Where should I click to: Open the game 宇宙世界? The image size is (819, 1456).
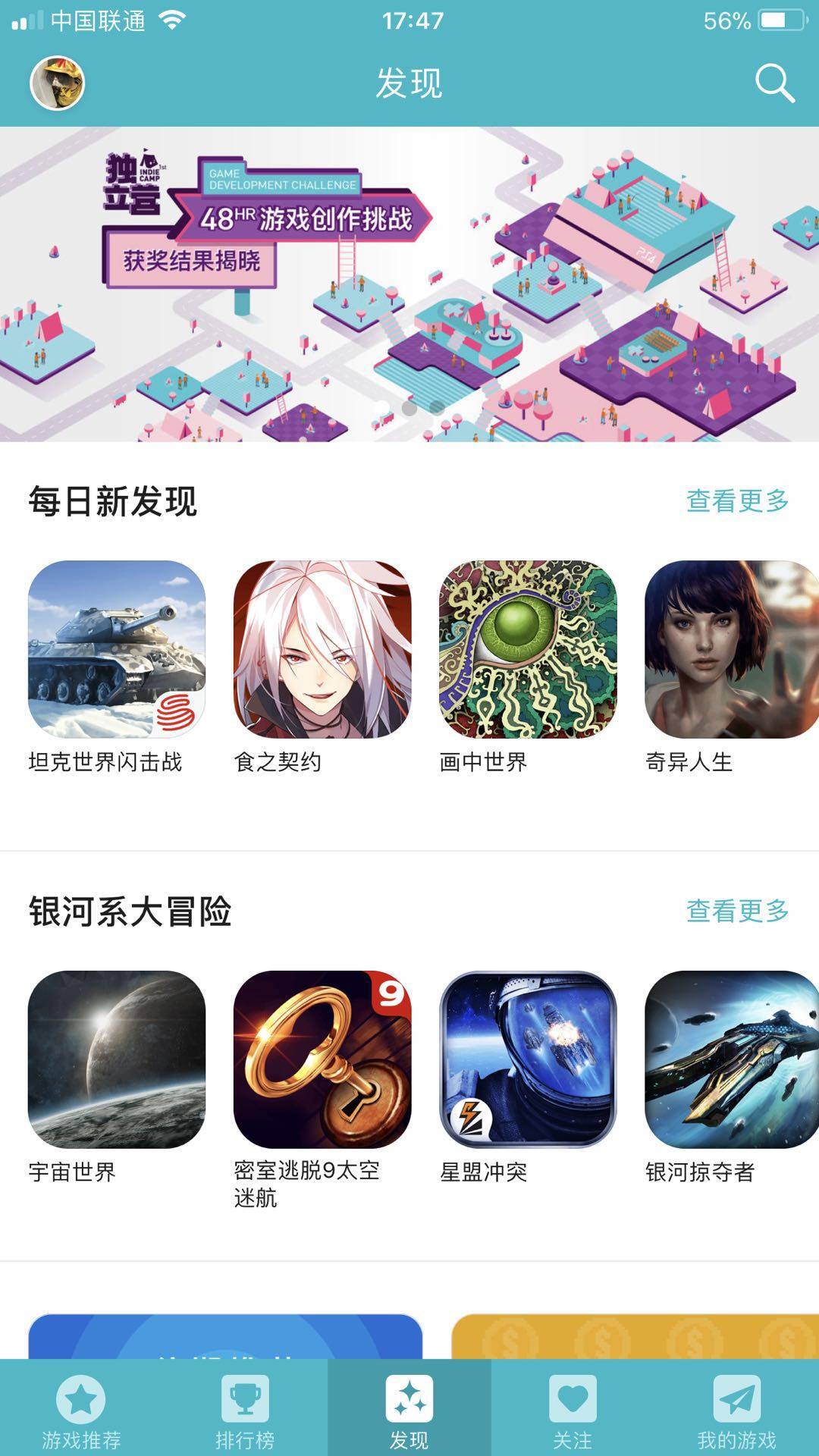point(117,1059)
